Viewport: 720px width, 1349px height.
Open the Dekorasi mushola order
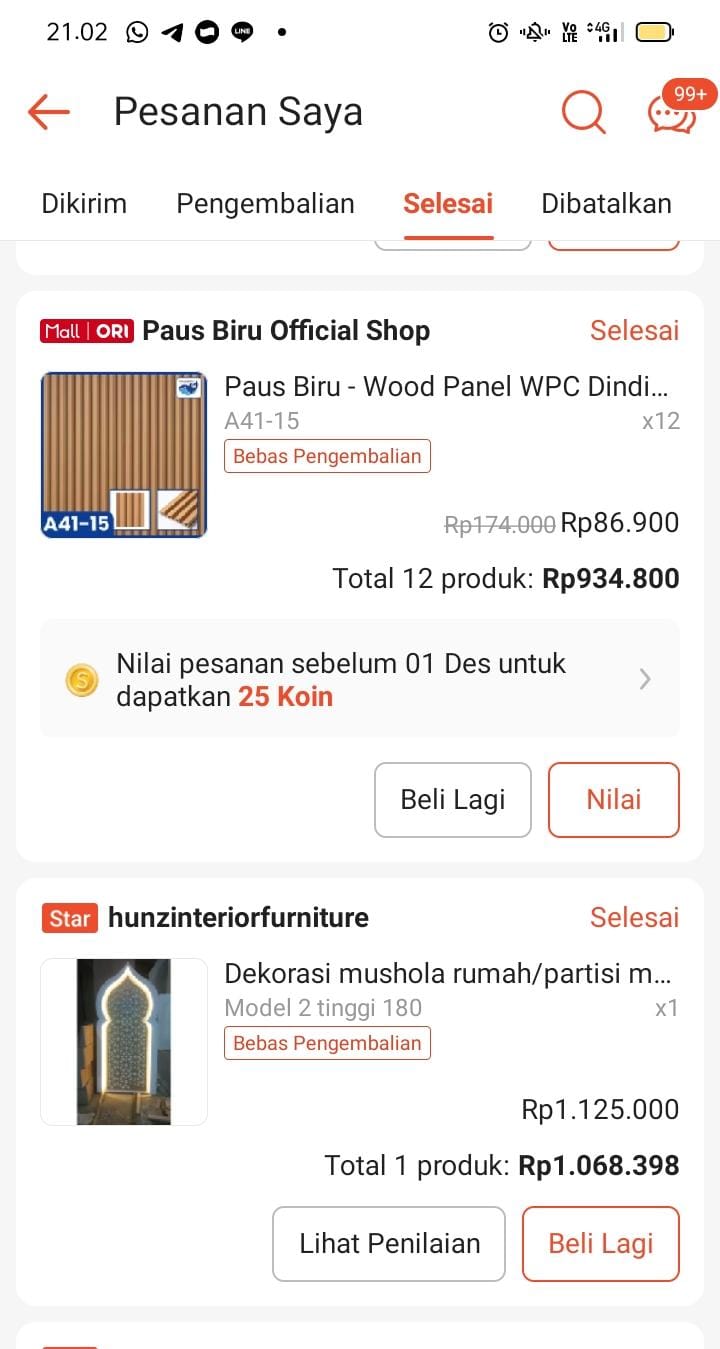click(x=447, y=975)
